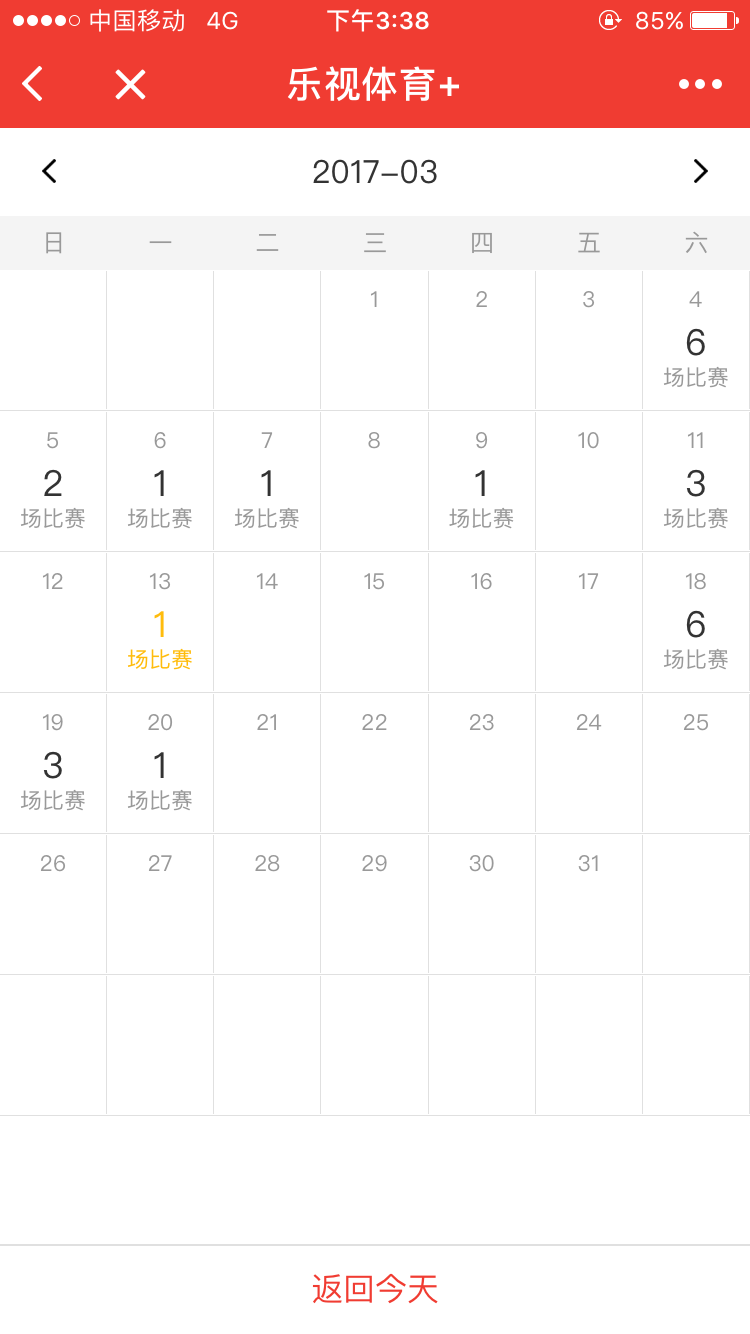Tap 返回今天 to return to today

coord(375,1289)
